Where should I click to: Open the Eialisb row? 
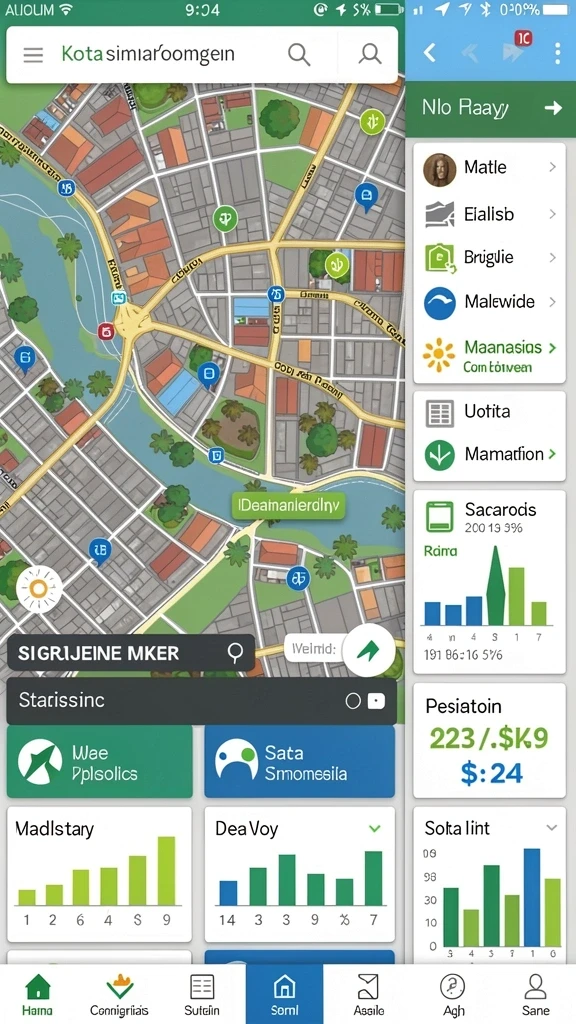click(x=489, y=214)
